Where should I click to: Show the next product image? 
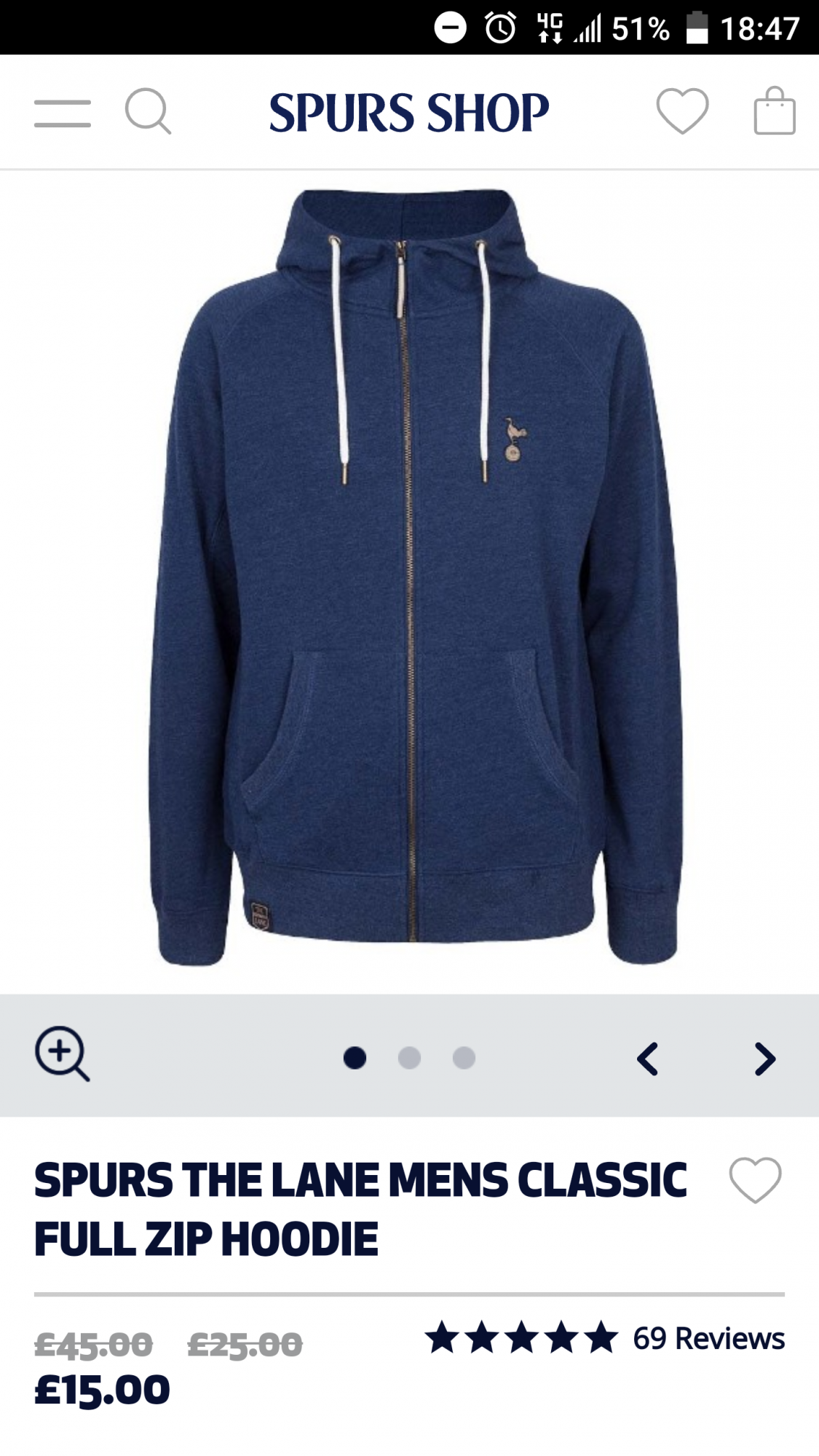[764, 1059]
